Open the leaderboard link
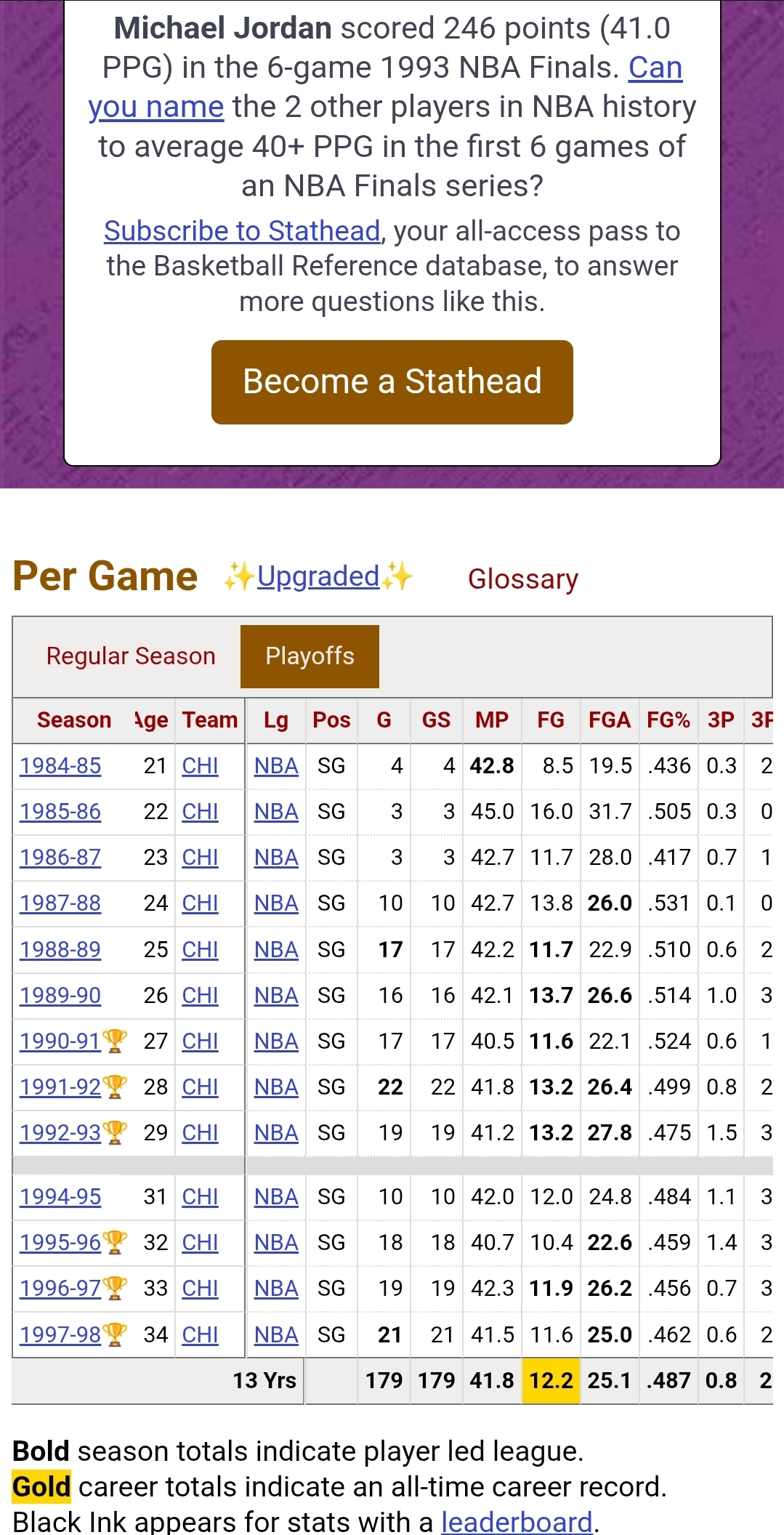 pos(517,1521)
